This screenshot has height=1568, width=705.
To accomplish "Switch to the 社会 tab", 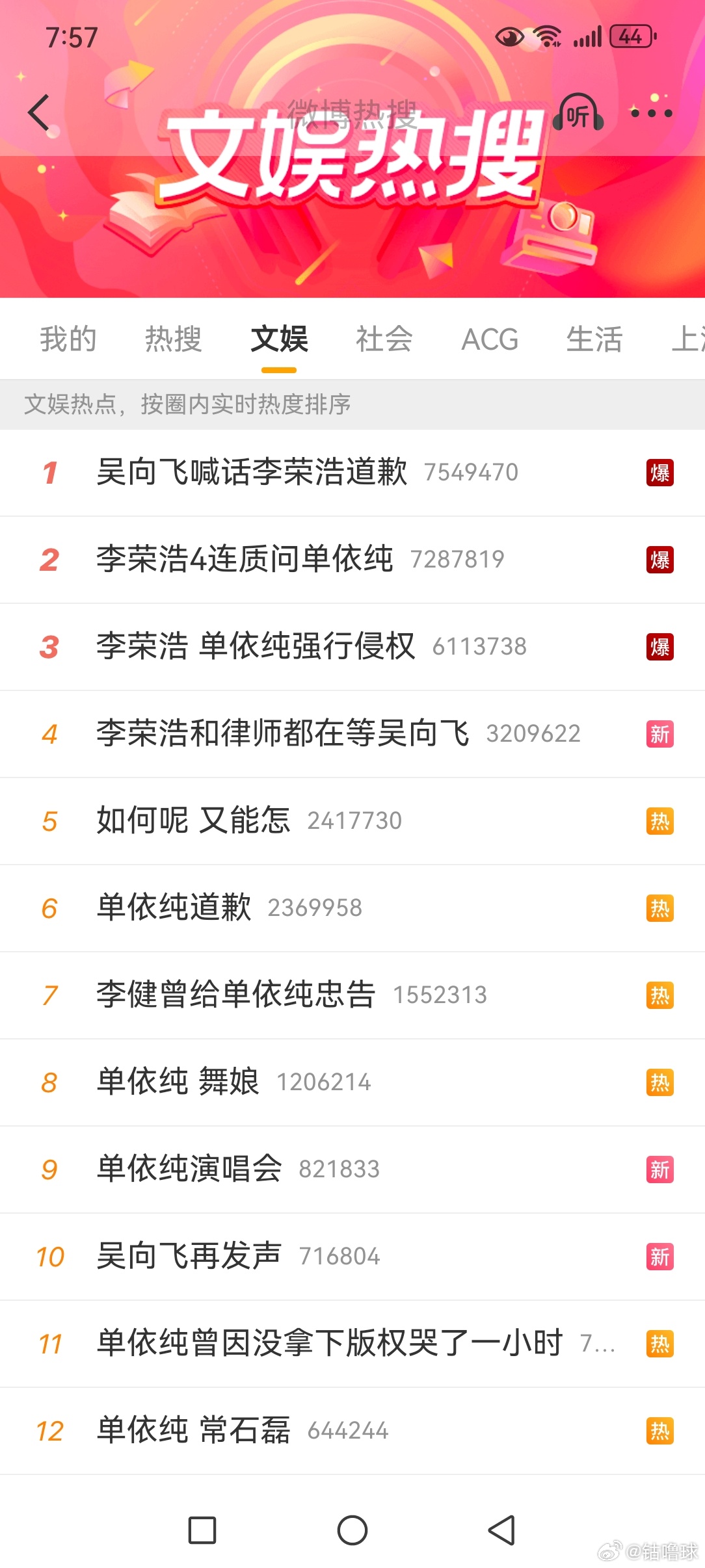I will click(383, 339).
